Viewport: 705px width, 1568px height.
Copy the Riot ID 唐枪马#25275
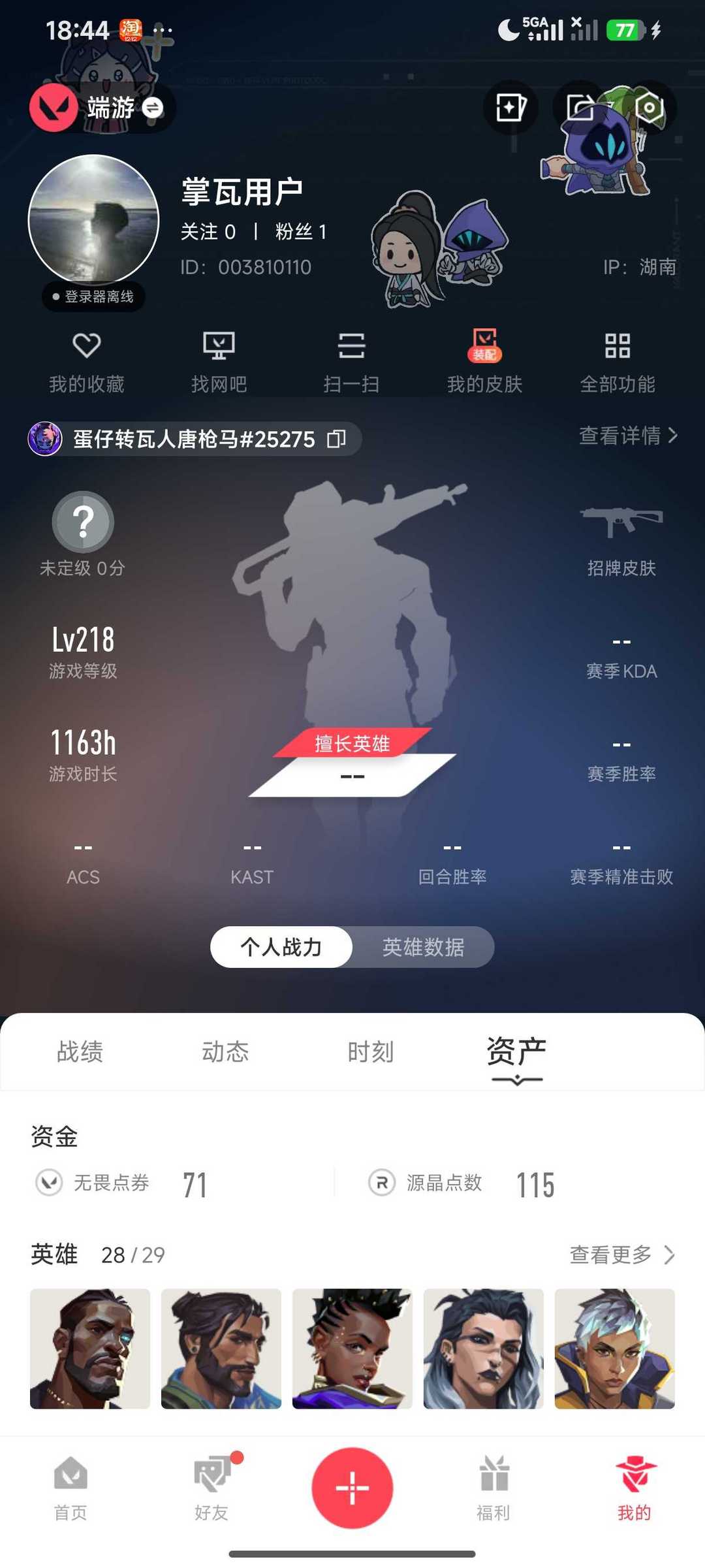coord(337,439)
